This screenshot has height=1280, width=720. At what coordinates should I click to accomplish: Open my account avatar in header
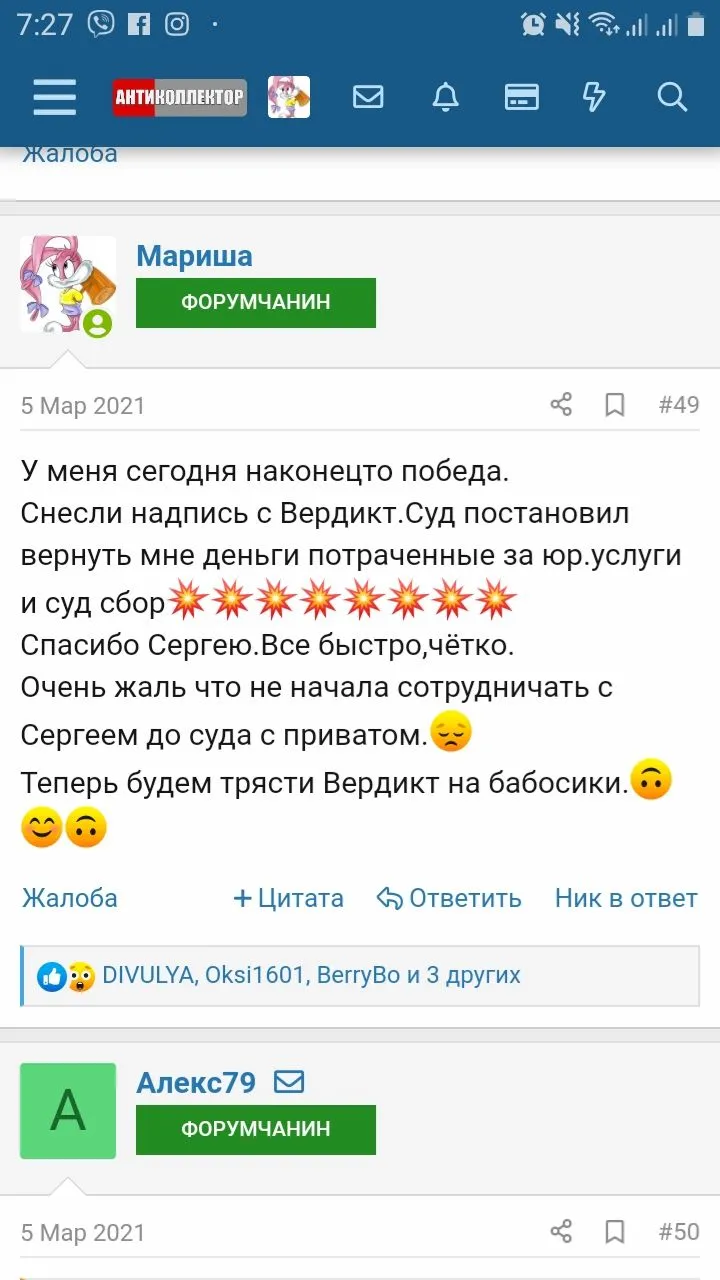[x=288, y=97]
